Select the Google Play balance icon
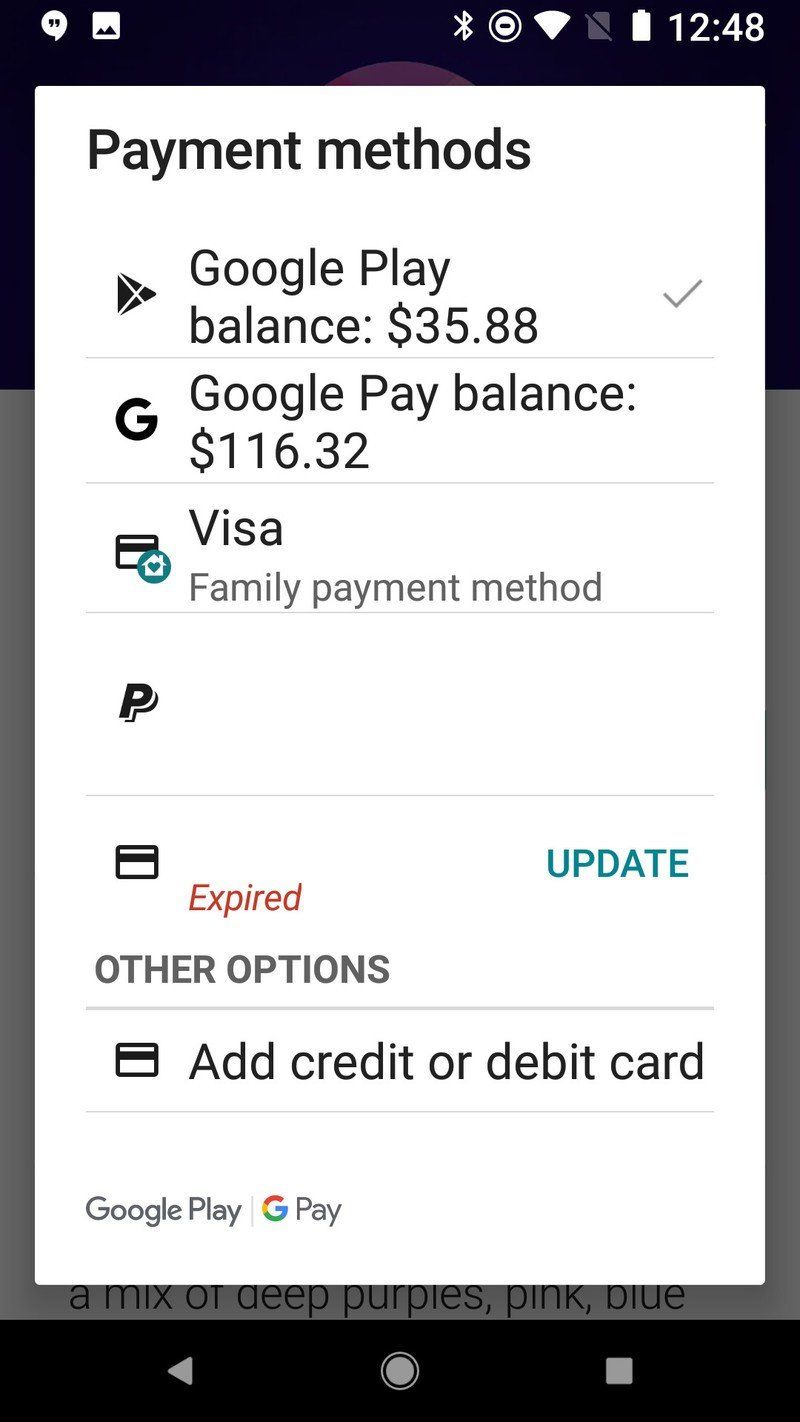Image resolution: width=800 pixels, height=1422 pixels. [x=138, y=293]
